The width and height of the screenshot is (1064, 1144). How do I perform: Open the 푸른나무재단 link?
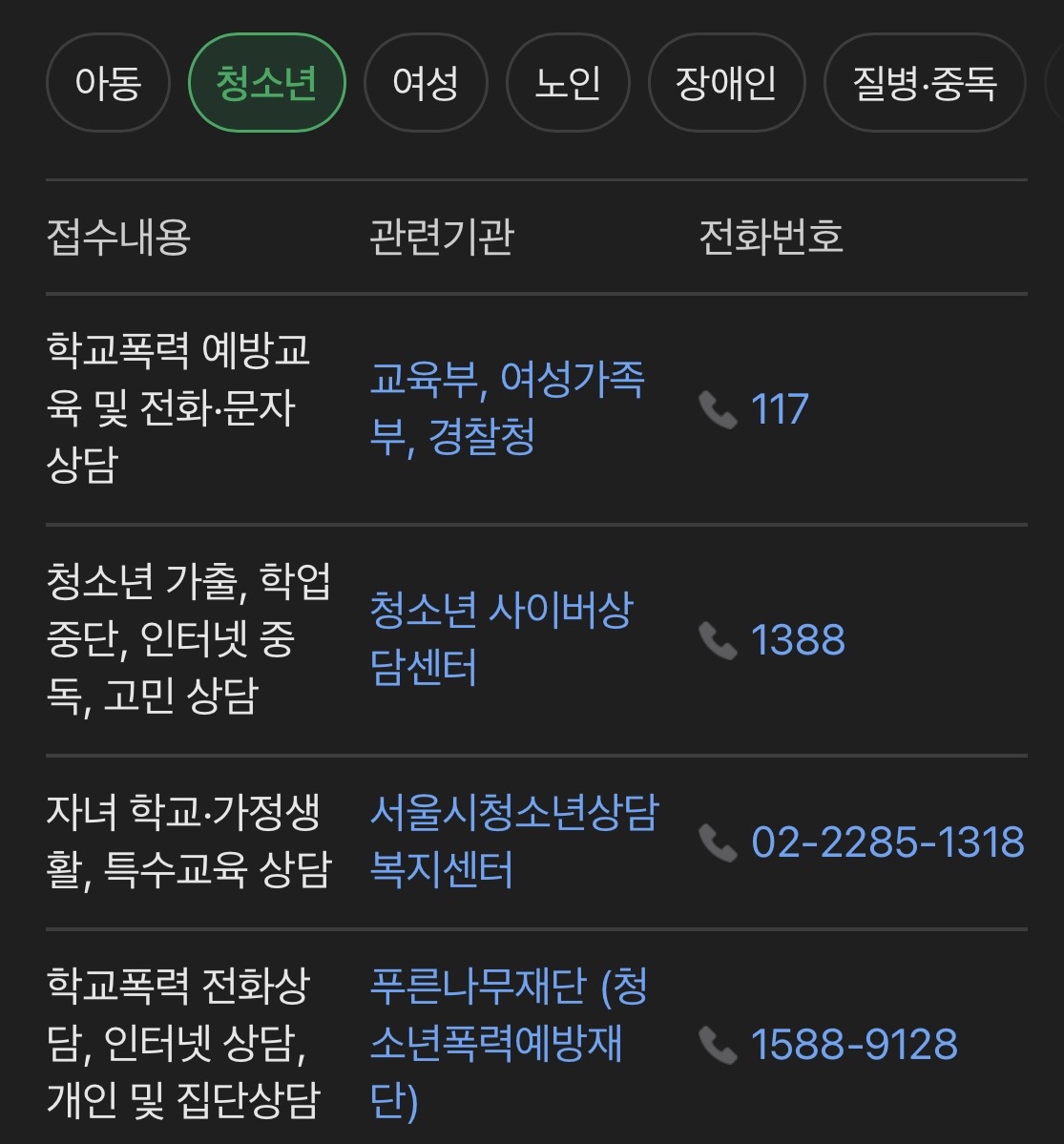pyautogui.click(x=509, y=1042)
